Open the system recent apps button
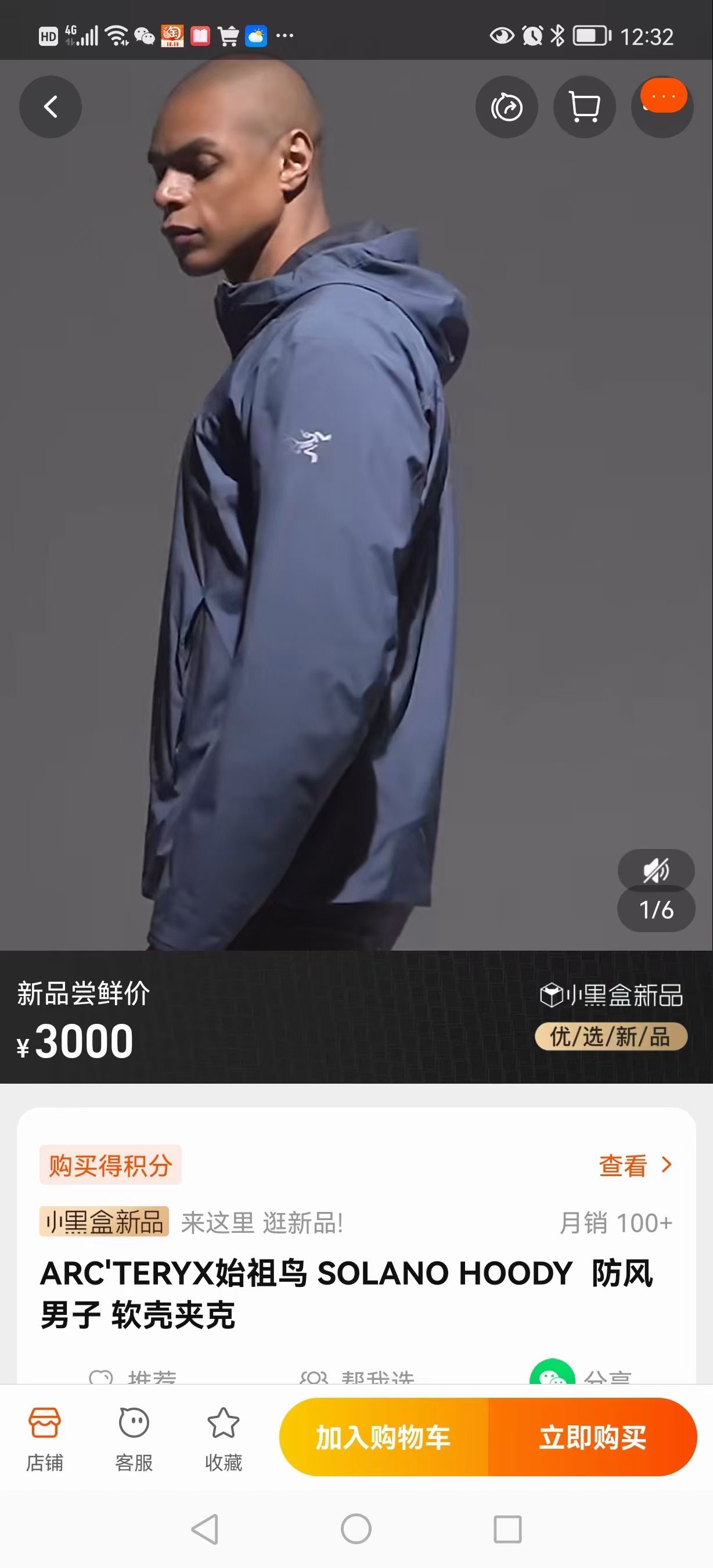The height and width of the screenshot is (1568, 713). coord(507,1529)
